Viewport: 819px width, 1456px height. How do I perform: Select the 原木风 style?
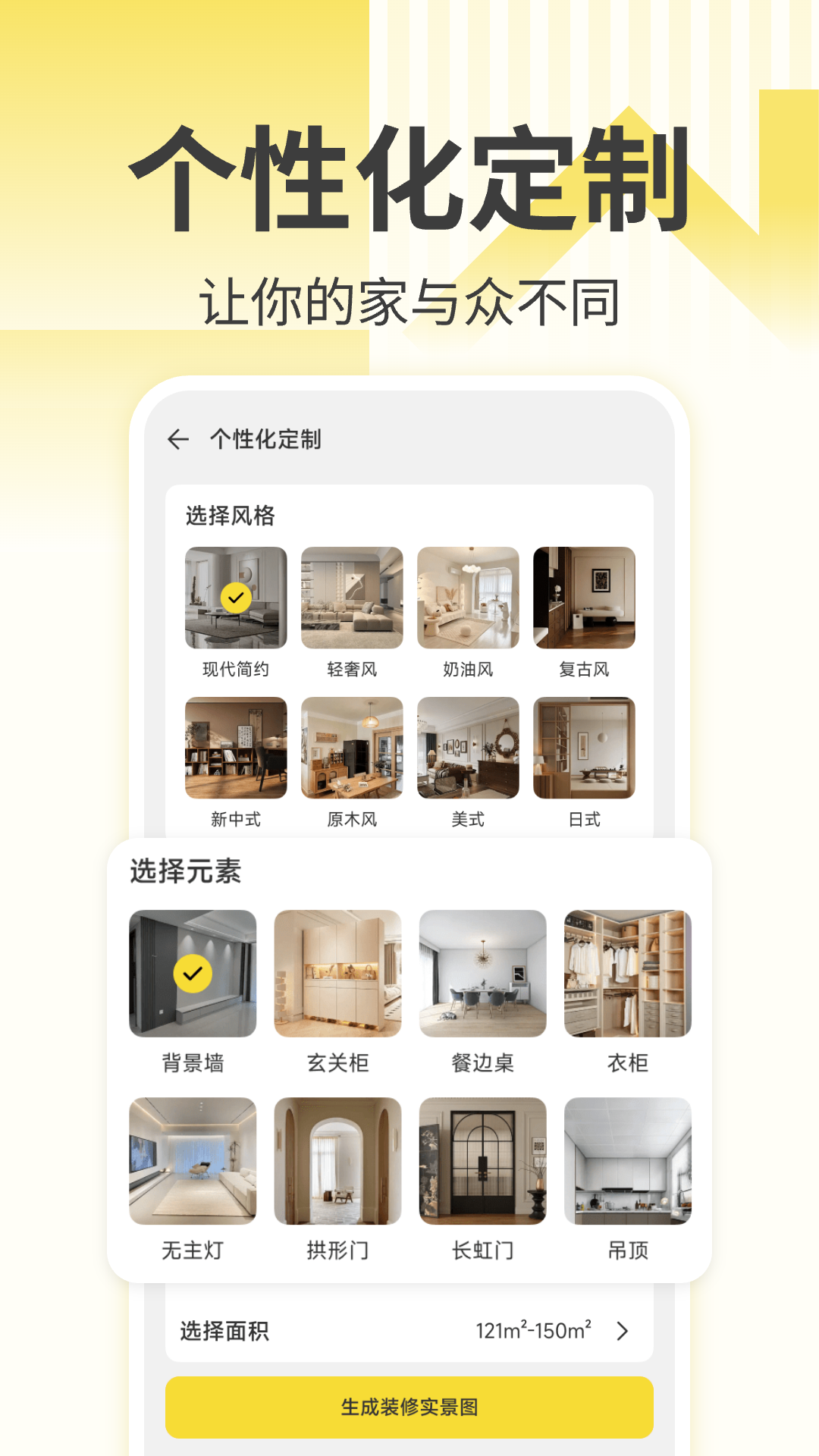pyautogui.click(x=352, y=749)
